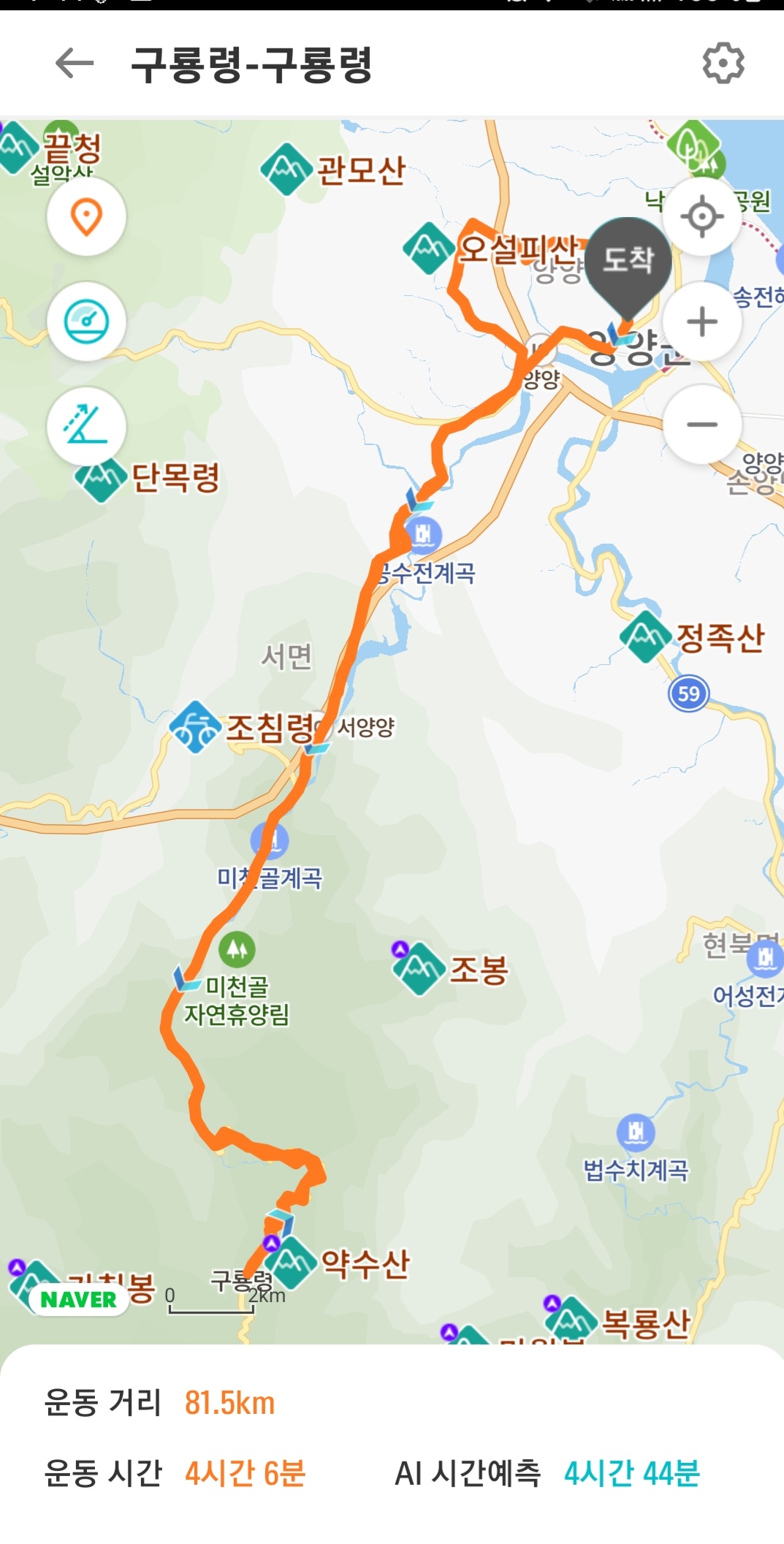Open the speed gauge button

click(x=86, y=322)
